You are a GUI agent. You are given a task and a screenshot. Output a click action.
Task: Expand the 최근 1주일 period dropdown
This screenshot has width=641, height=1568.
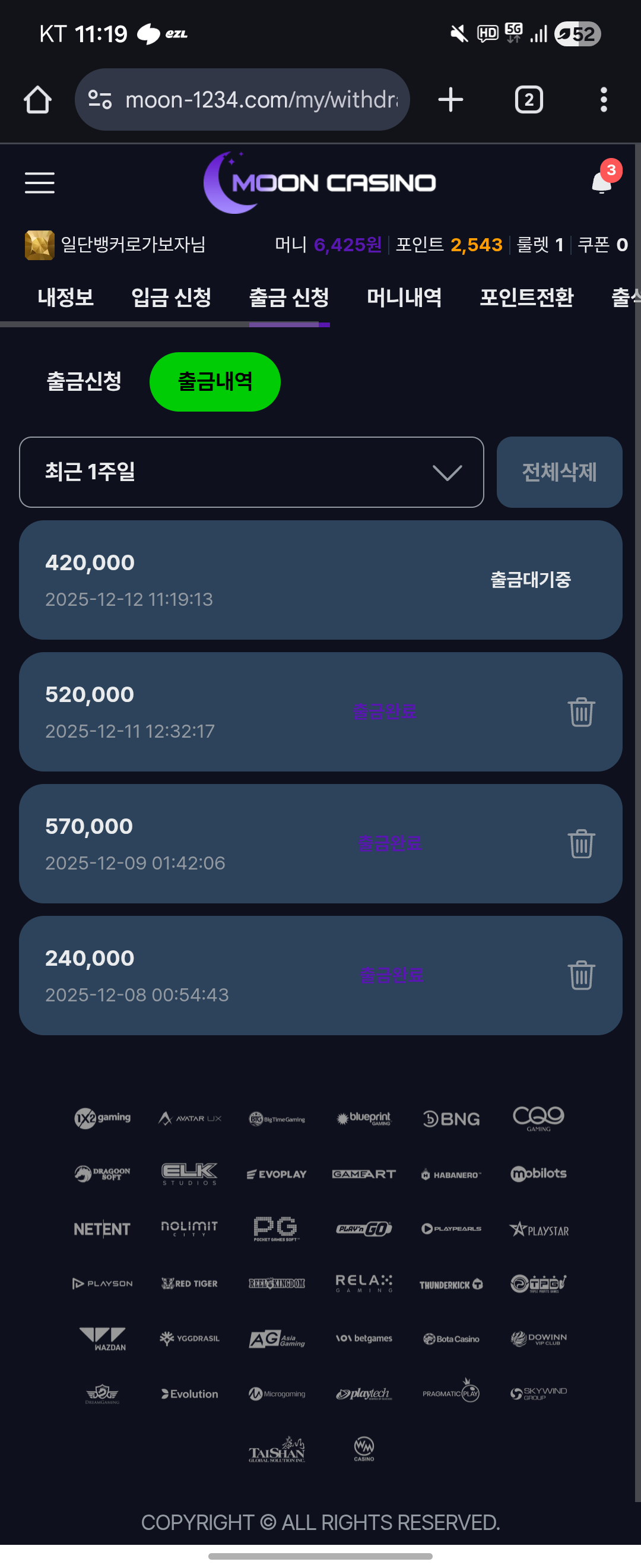[x=251, y=472]
